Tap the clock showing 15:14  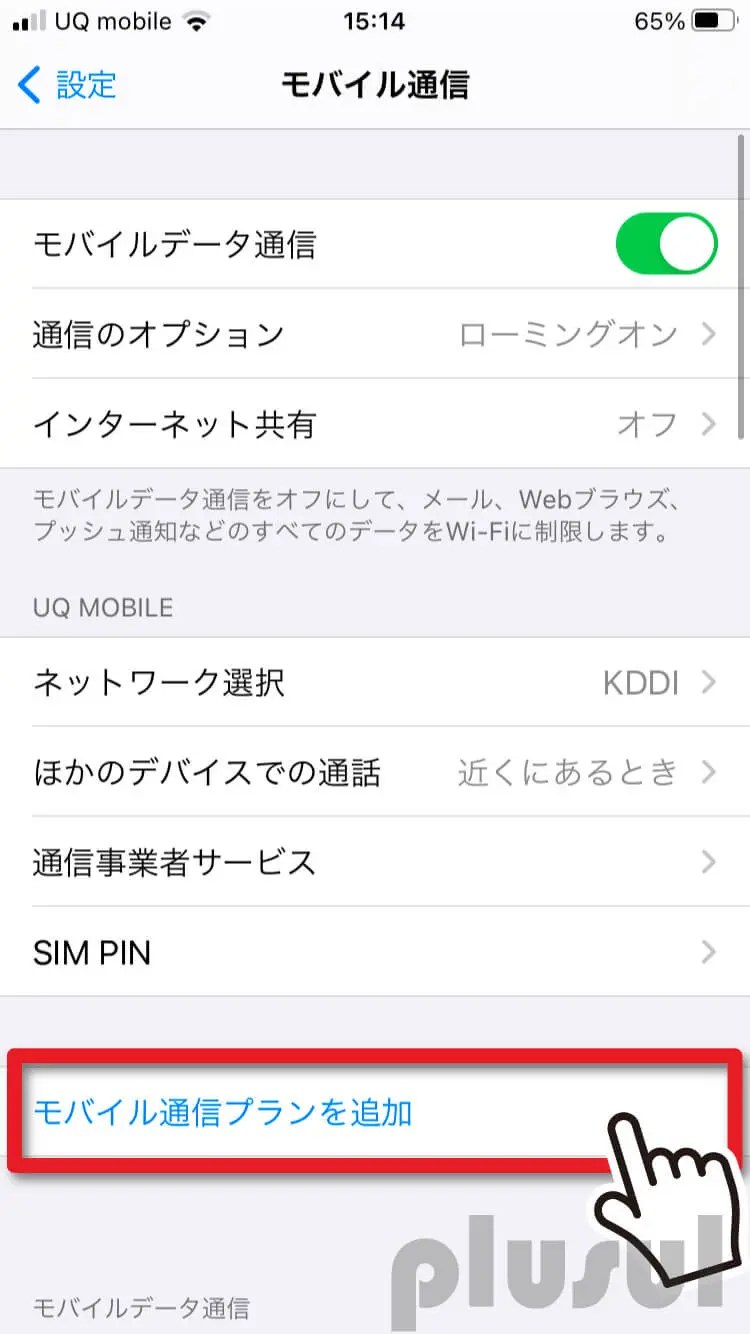(375, 21)
